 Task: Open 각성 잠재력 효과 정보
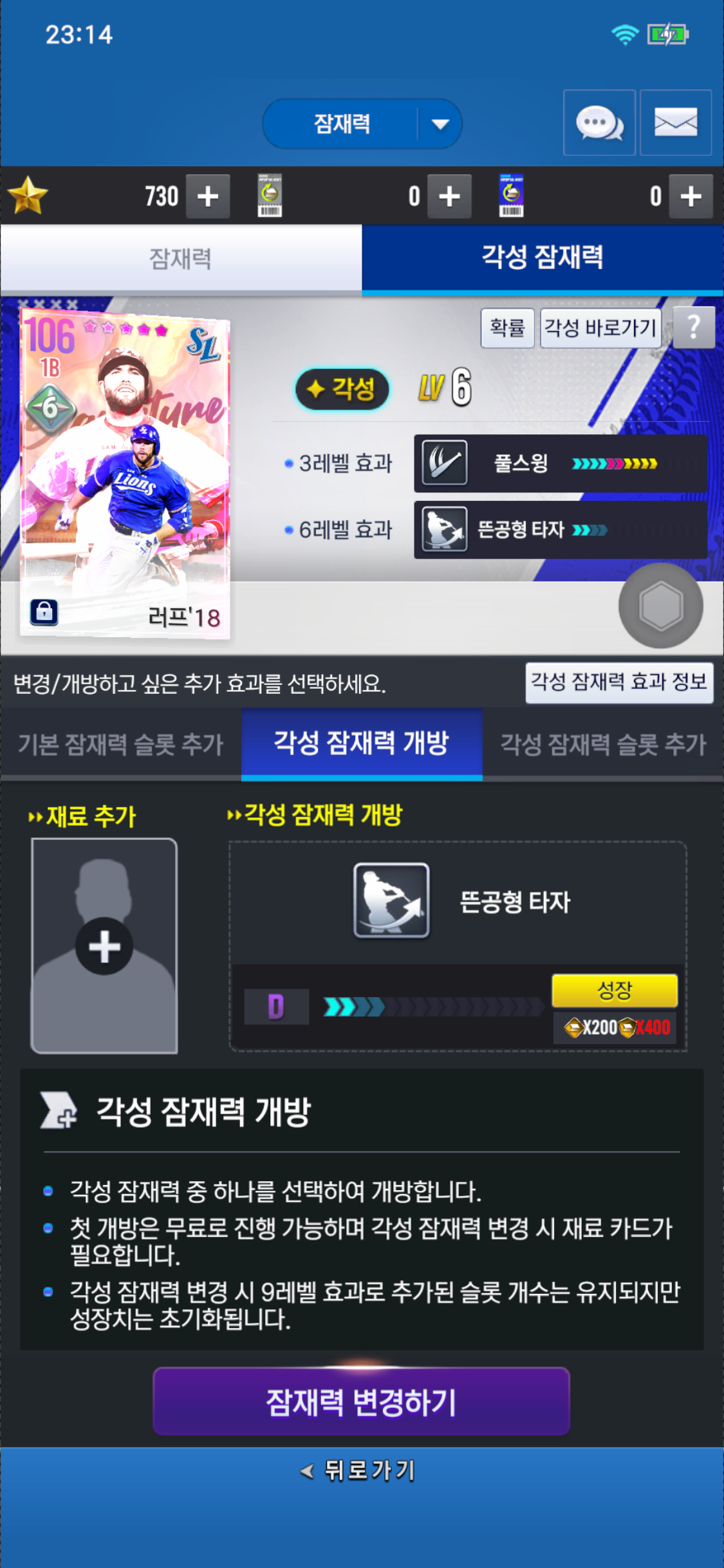618,682
